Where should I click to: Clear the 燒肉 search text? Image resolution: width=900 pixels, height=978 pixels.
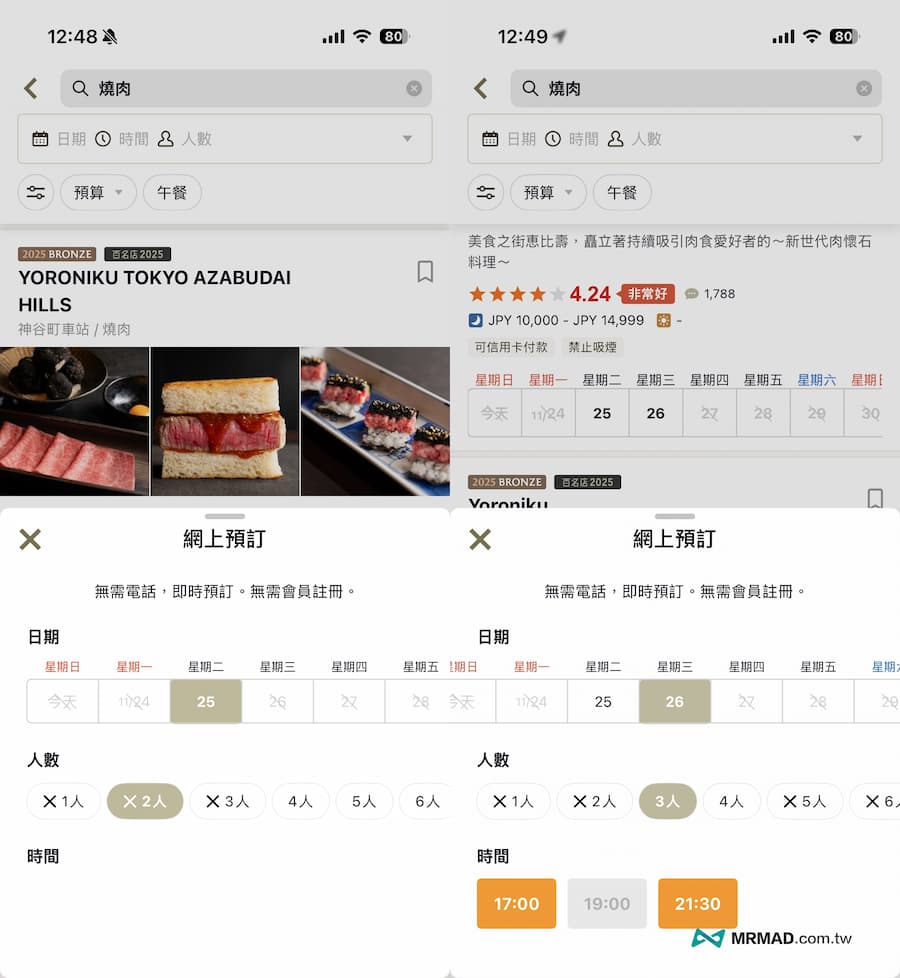(x=415, y=88)
